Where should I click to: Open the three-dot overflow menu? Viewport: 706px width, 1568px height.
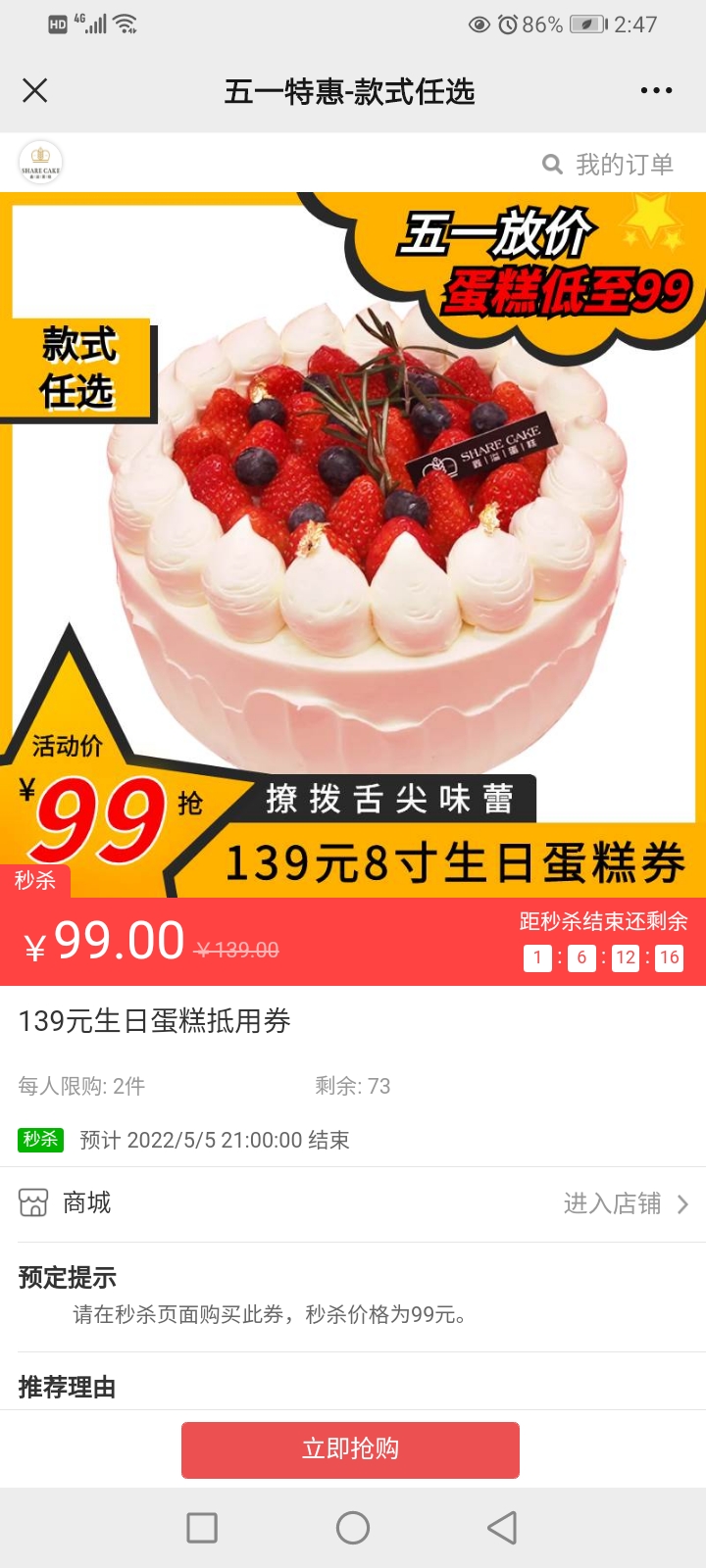(x=656, y=91)
